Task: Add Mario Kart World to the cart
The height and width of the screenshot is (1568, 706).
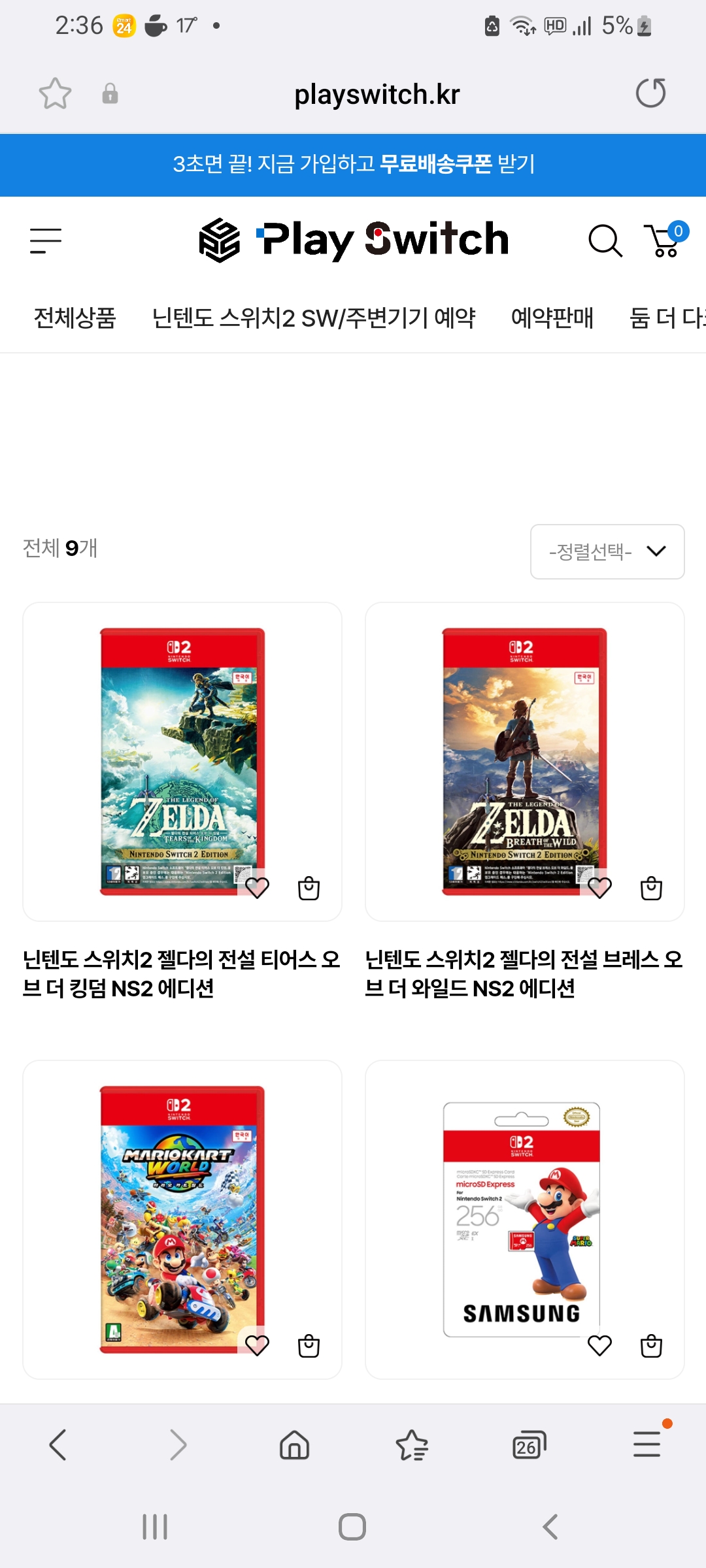Action: pyautogui.click(x=309, y=1346)
